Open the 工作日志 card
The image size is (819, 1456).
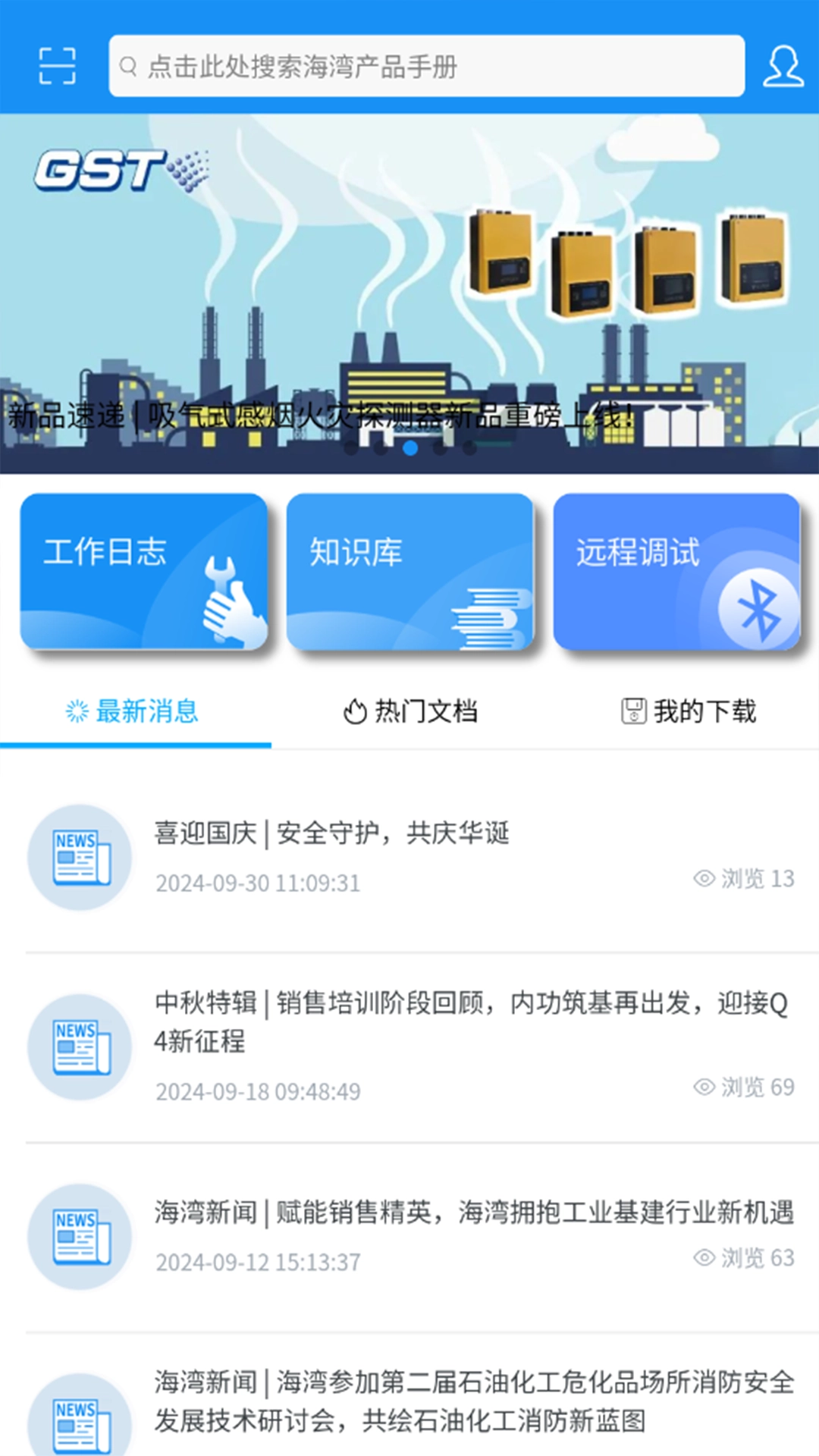[x=144, y=572]
